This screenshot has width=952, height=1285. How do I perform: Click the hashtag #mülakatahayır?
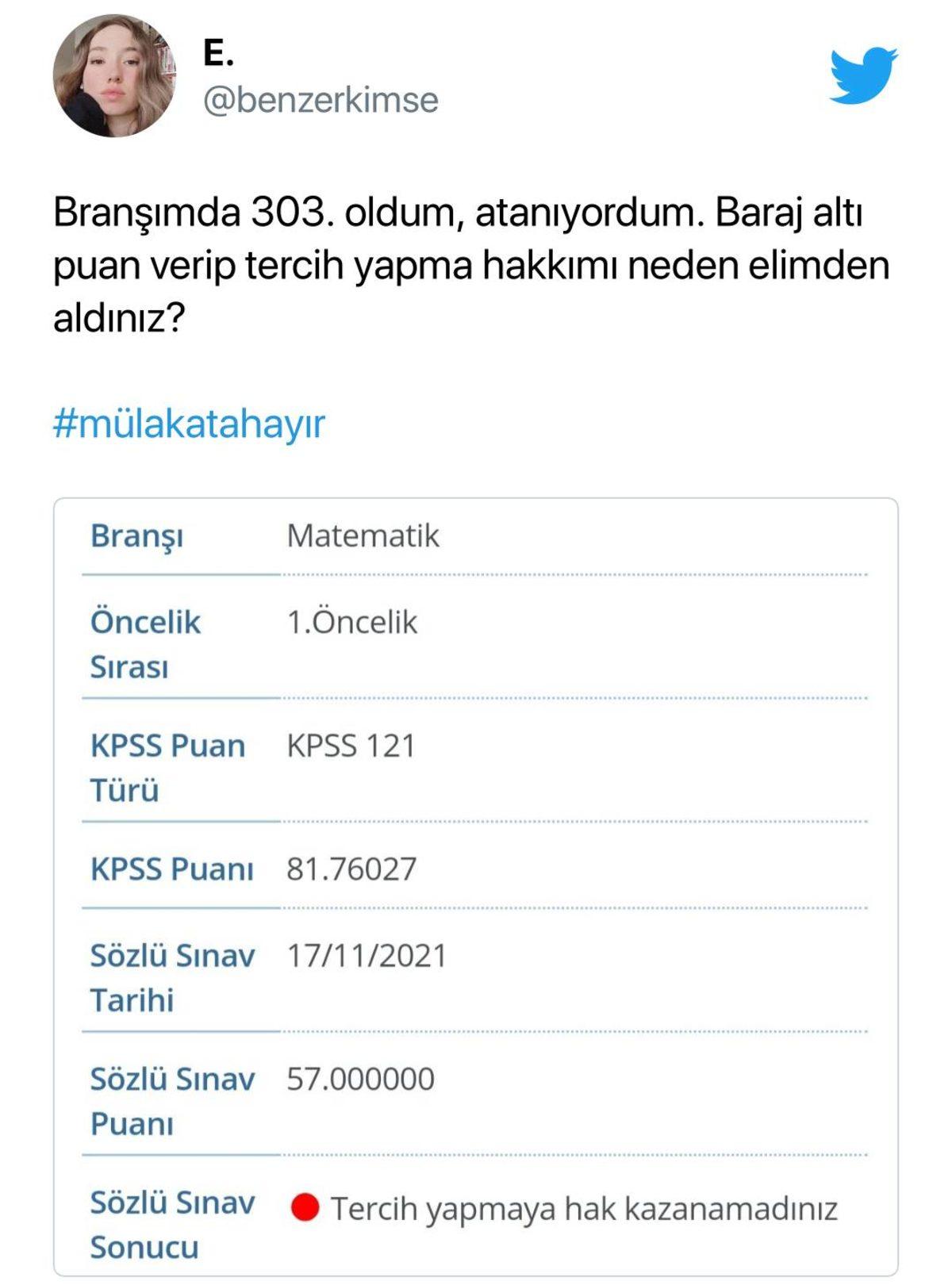pyautogui.click(x=190, y=424)
